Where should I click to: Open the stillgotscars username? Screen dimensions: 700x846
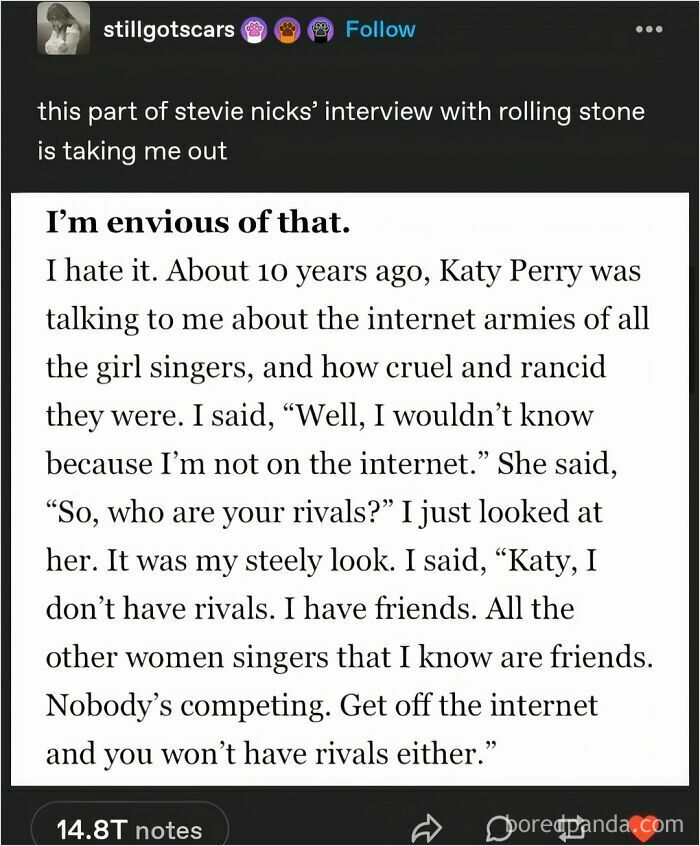[x=169, y=29]
